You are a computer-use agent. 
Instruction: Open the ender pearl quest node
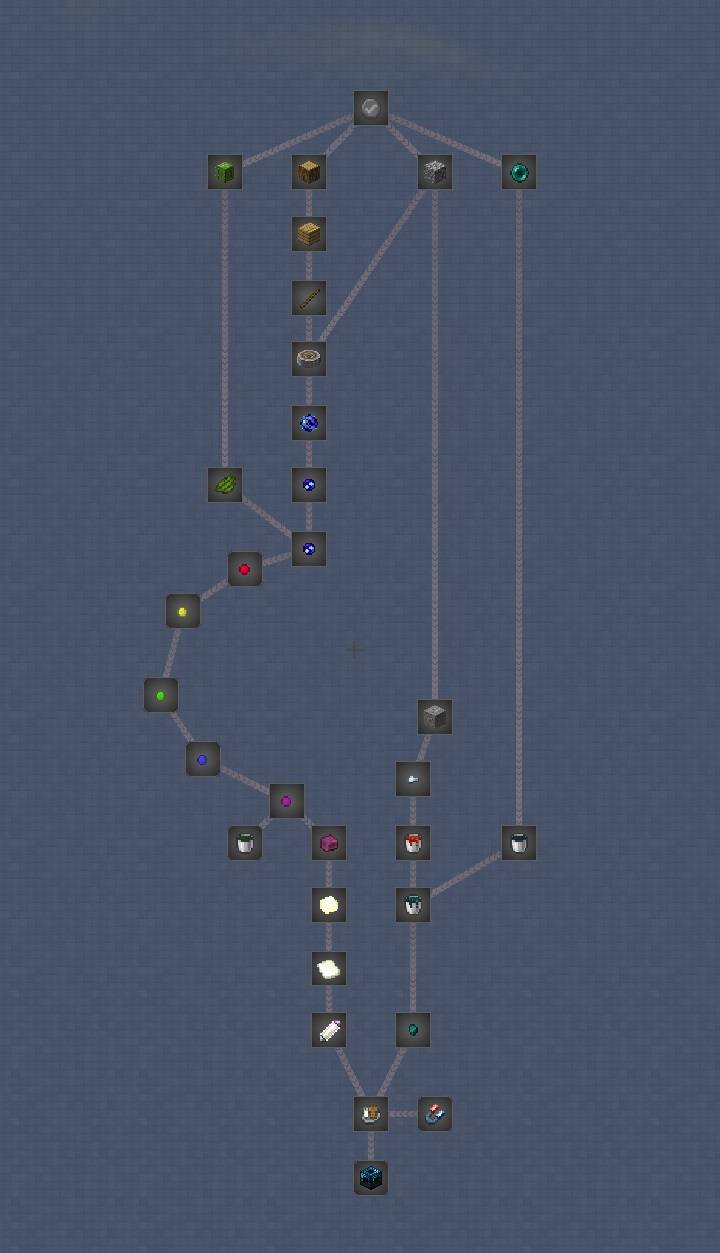point(519,172)
